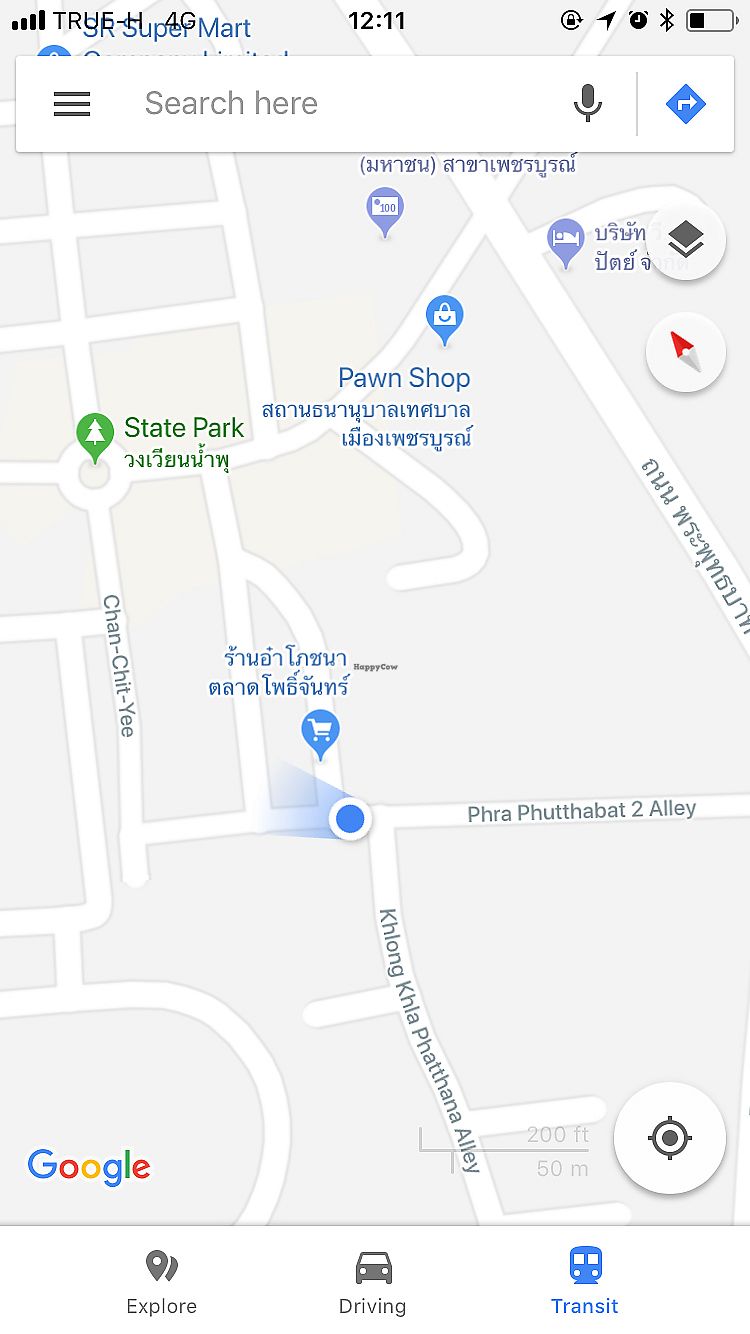750x1334 pixels.
Task: Open the map layers selector
Action: 686,240
